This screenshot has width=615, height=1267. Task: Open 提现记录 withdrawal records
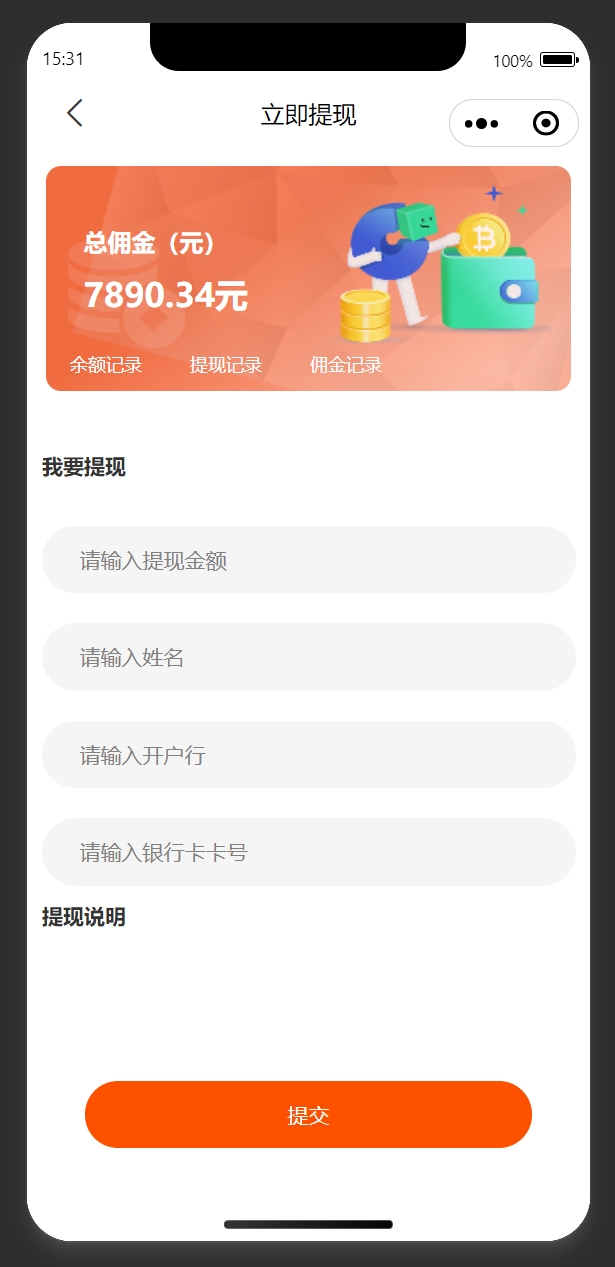(226, 365)
